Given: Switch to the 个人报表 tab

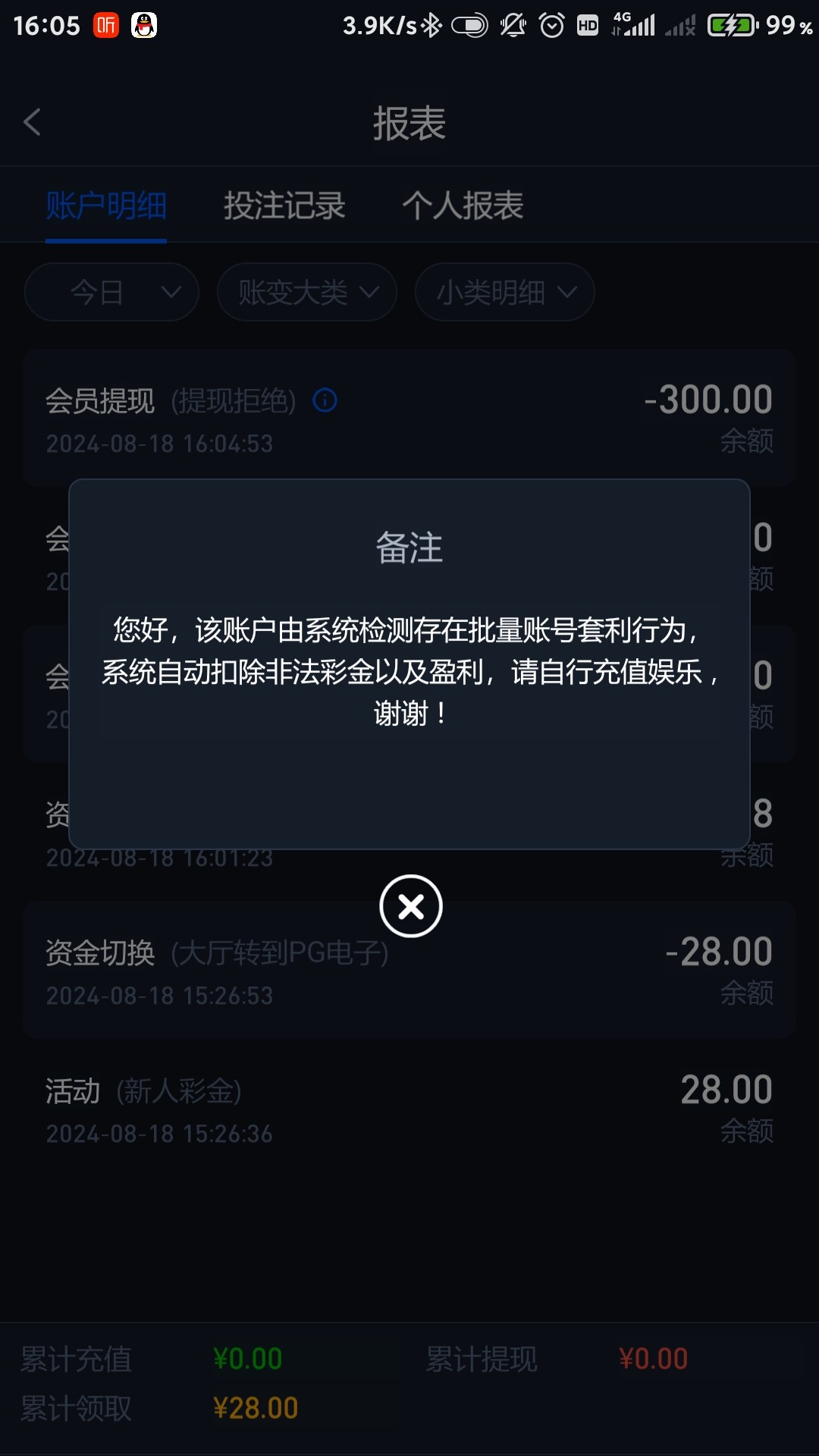Looking at the screenshot, I should coord(463,206).
